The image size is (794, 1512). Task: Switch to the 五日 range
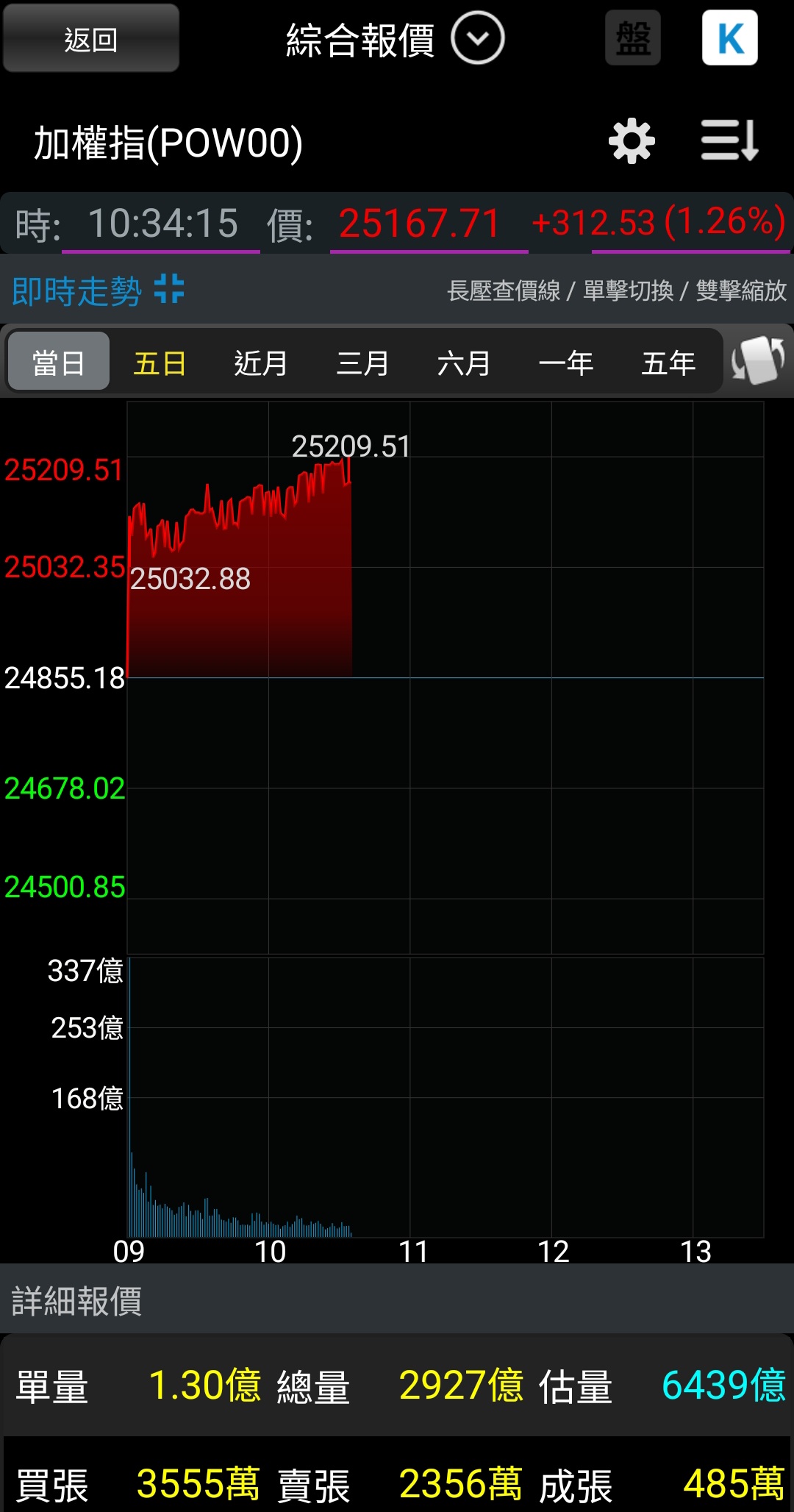tap(160, 363)
